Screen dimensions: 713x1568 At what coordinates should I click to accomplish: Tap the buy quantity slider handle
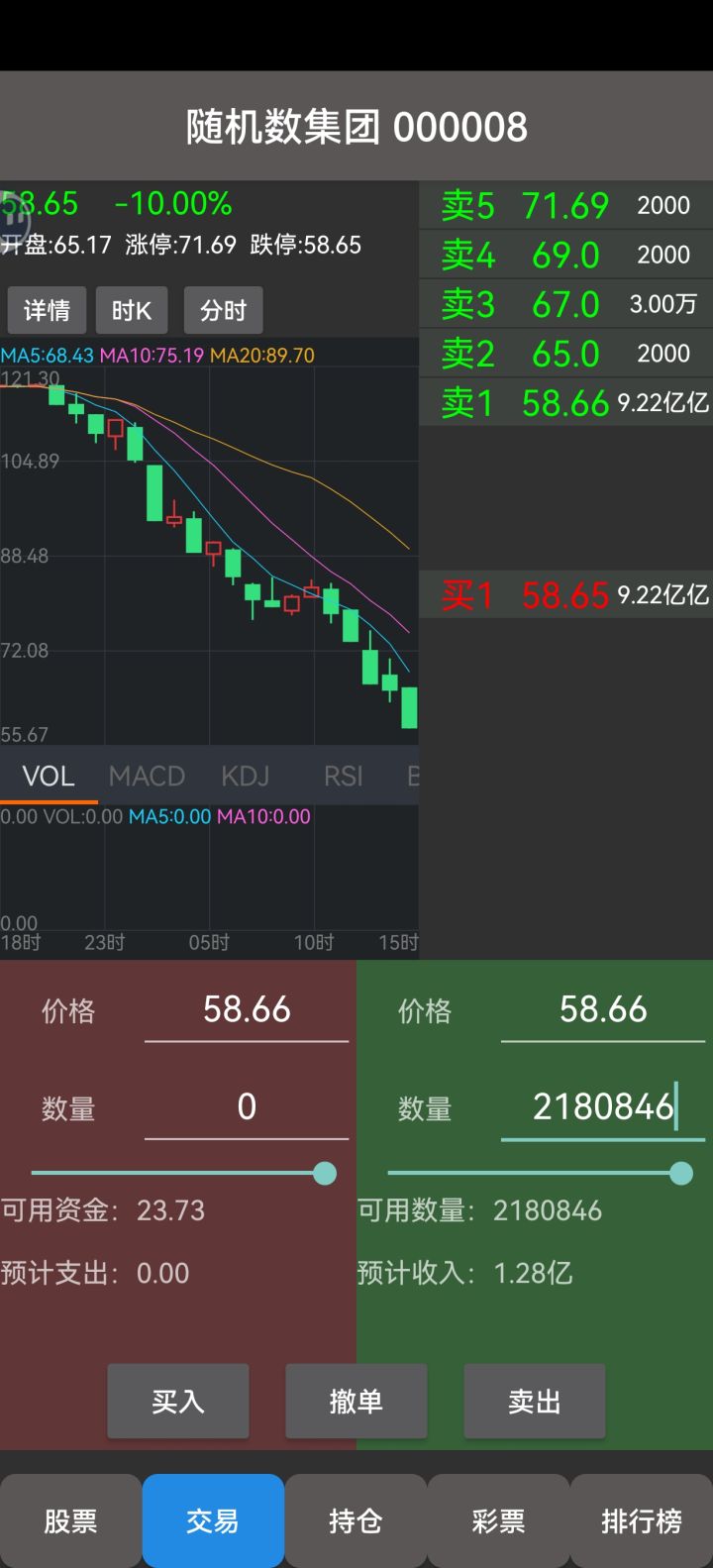tap(325, 1174)
